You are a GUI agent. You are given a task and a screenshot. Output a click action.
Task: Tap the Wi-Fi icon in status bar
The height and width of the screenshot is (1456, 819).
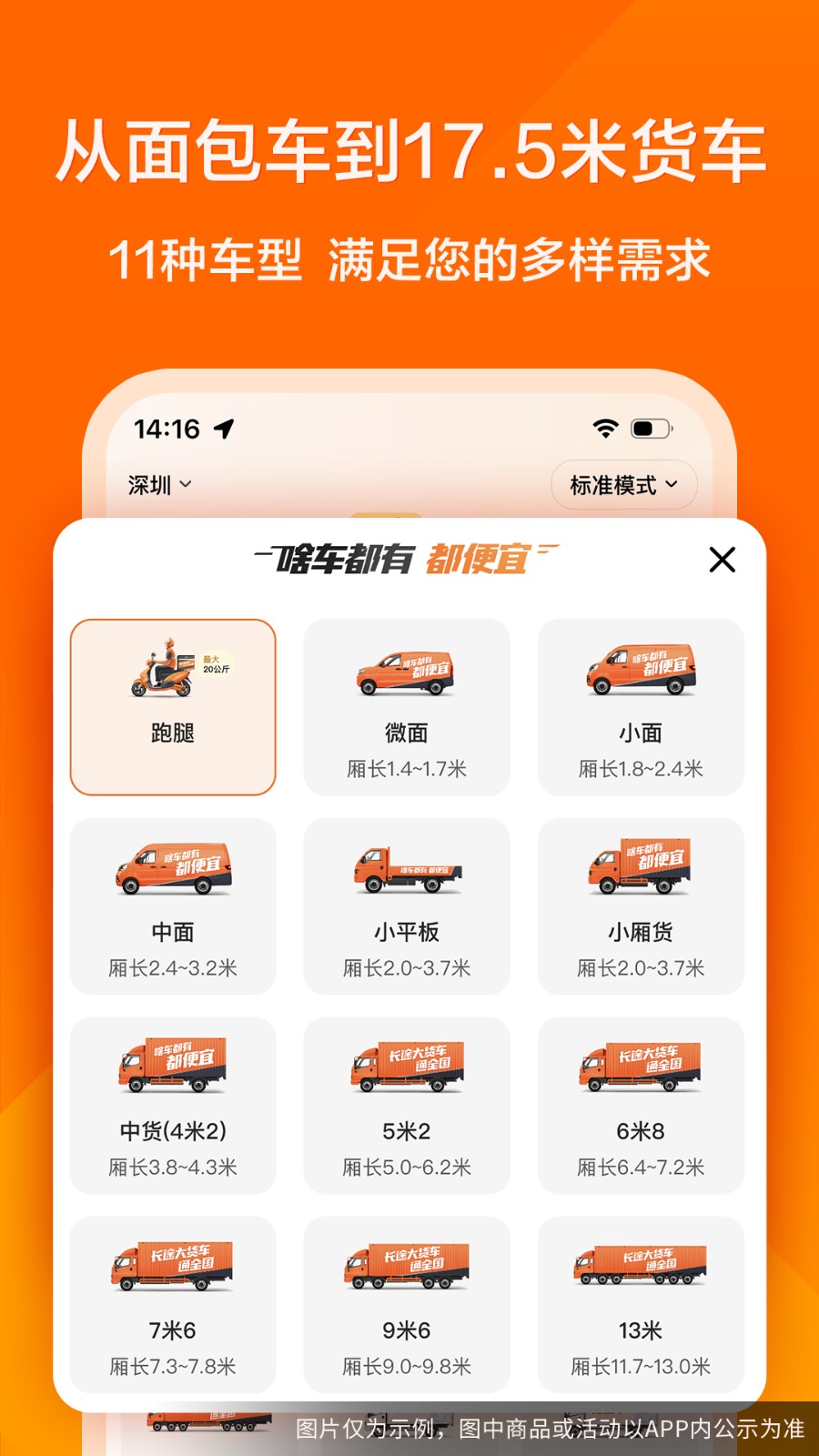pyautogui.click(x=603, y=426)
